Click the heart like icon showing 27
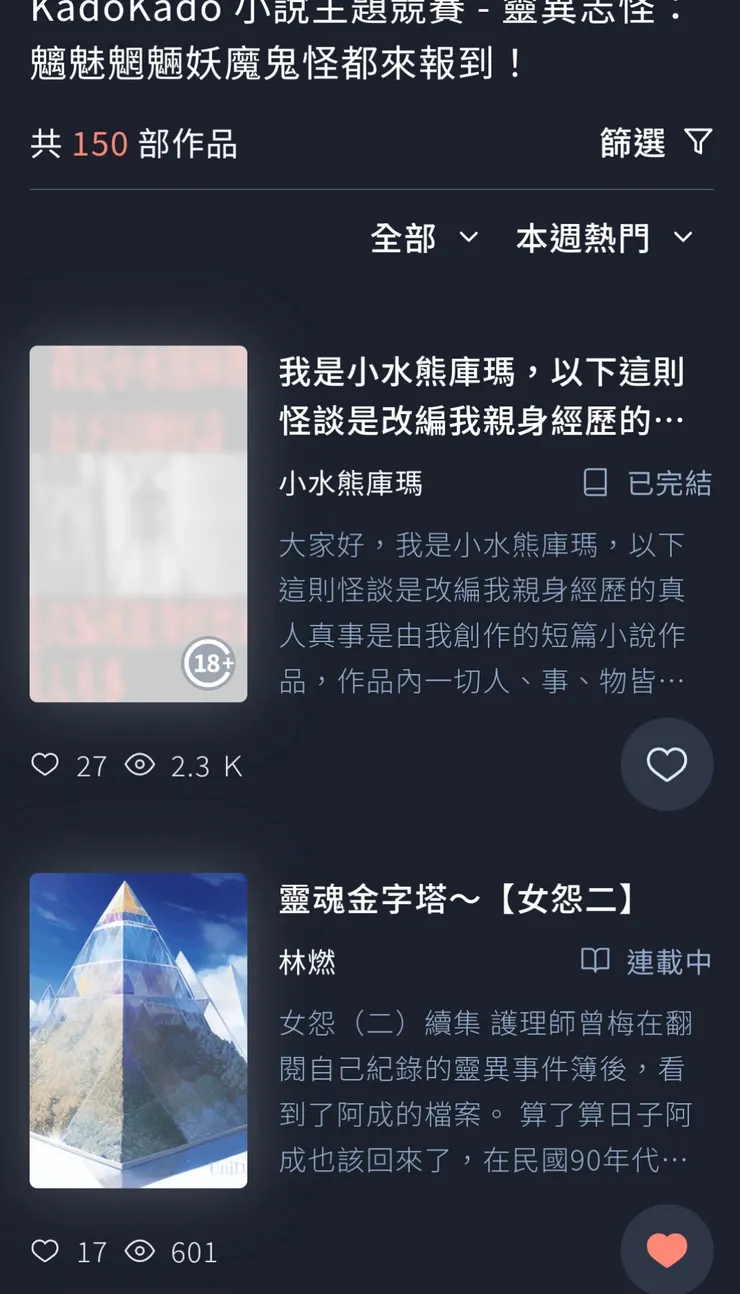Image resolution: width=740 pixels, height=1294 pixels. point(45,765)
